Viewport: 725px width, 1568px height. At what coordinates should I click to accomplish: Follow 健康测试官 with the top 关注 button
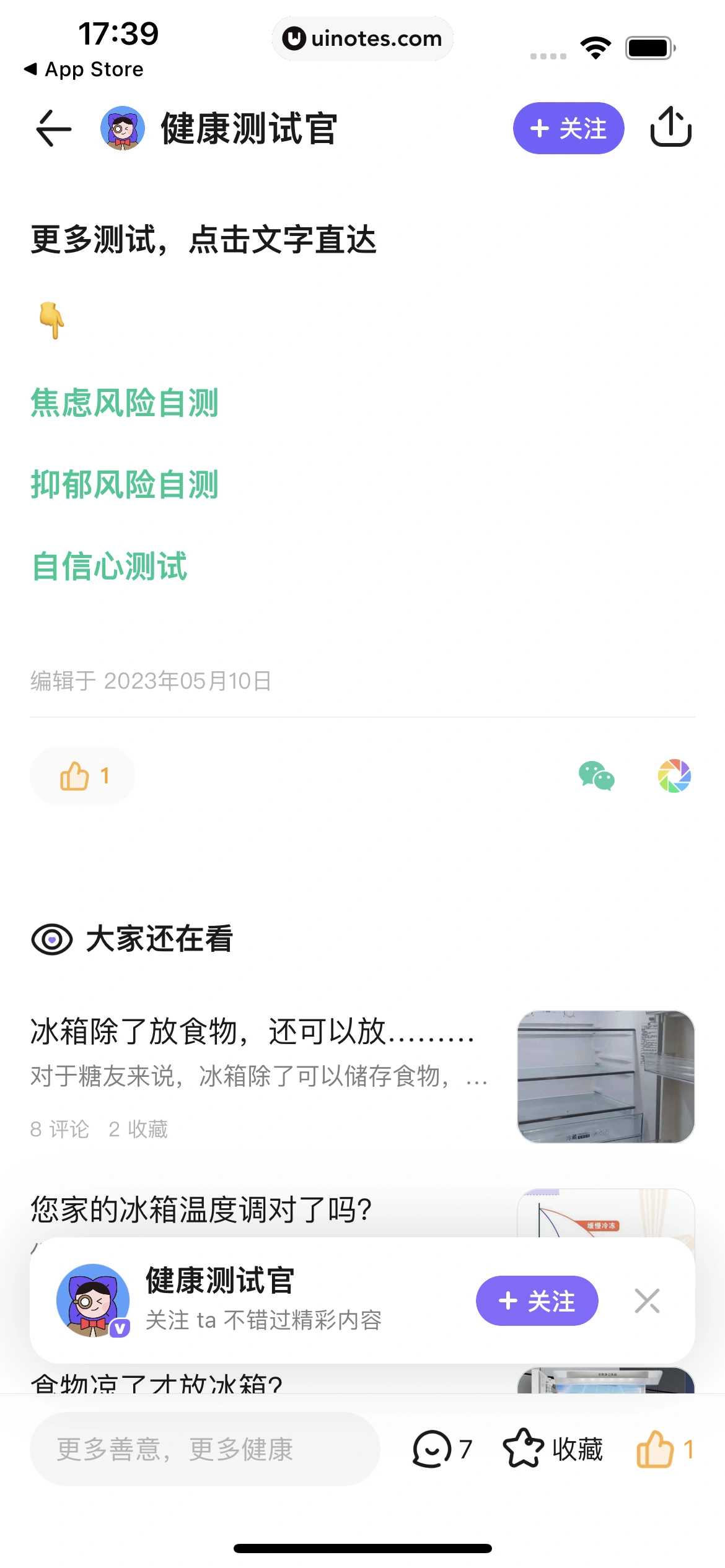[x=568, y=128]
